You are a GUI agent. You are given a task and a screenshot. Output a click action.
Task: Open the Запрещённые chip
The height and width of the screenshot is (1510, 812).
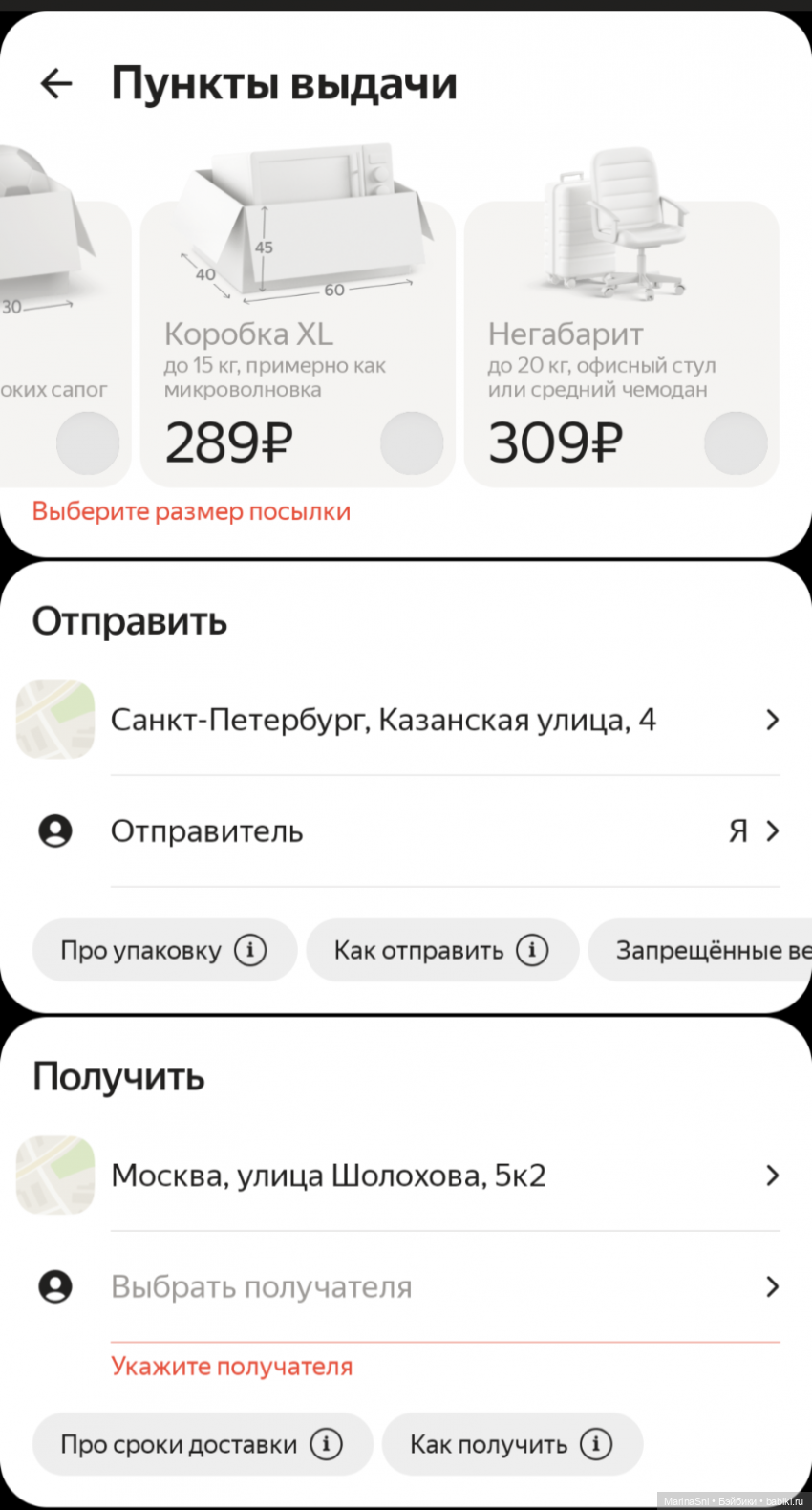707,950
